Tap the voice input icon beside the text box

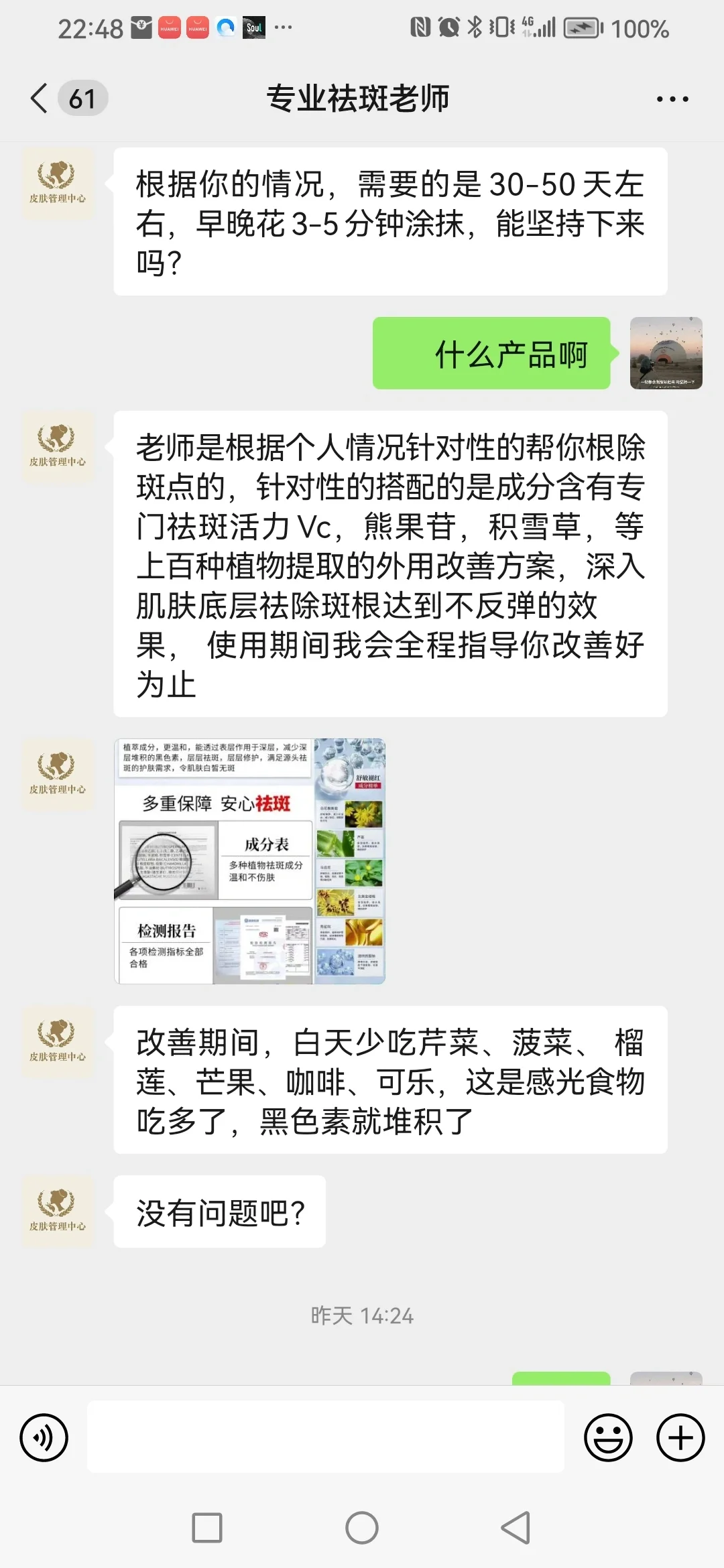pyautogui.click(x=44, y=1437)
